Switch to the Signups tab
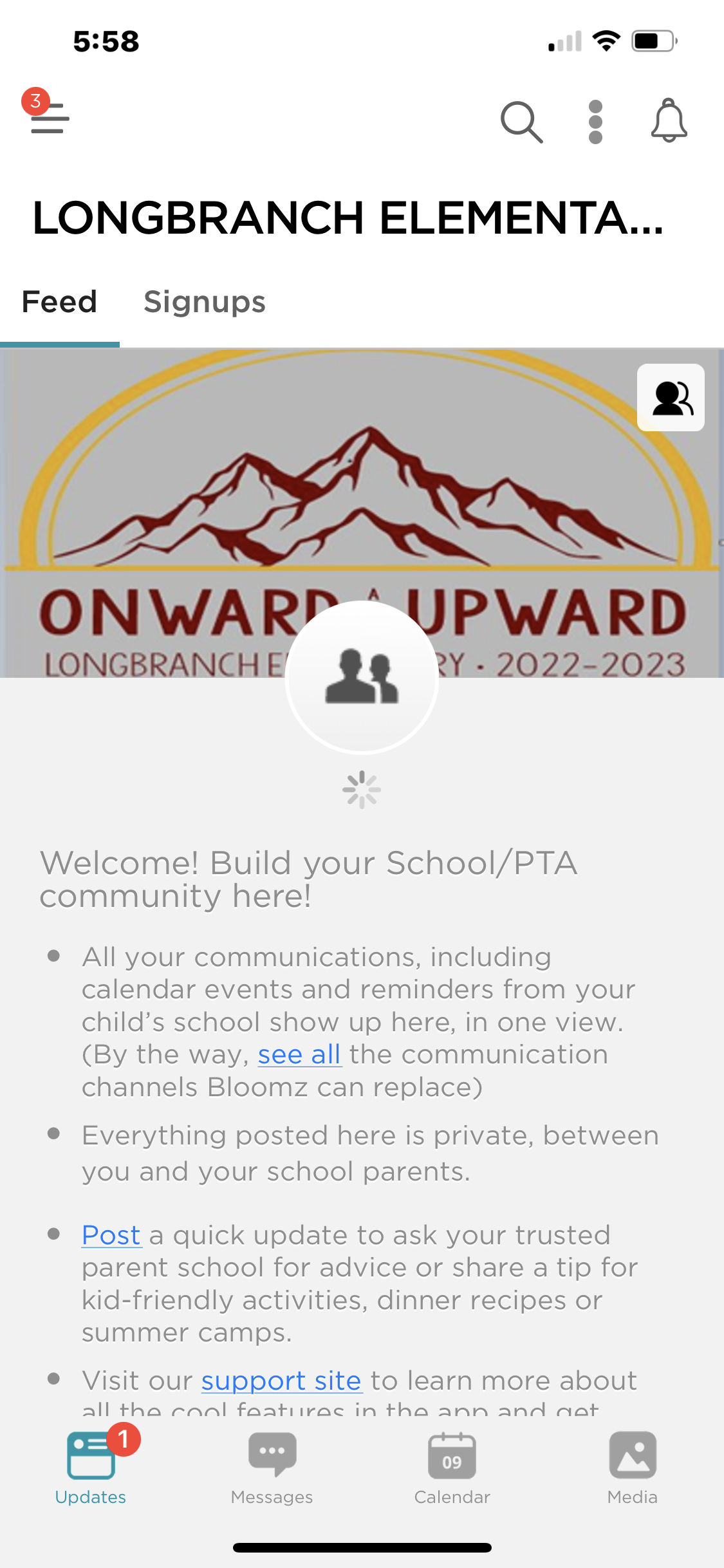 205,302
